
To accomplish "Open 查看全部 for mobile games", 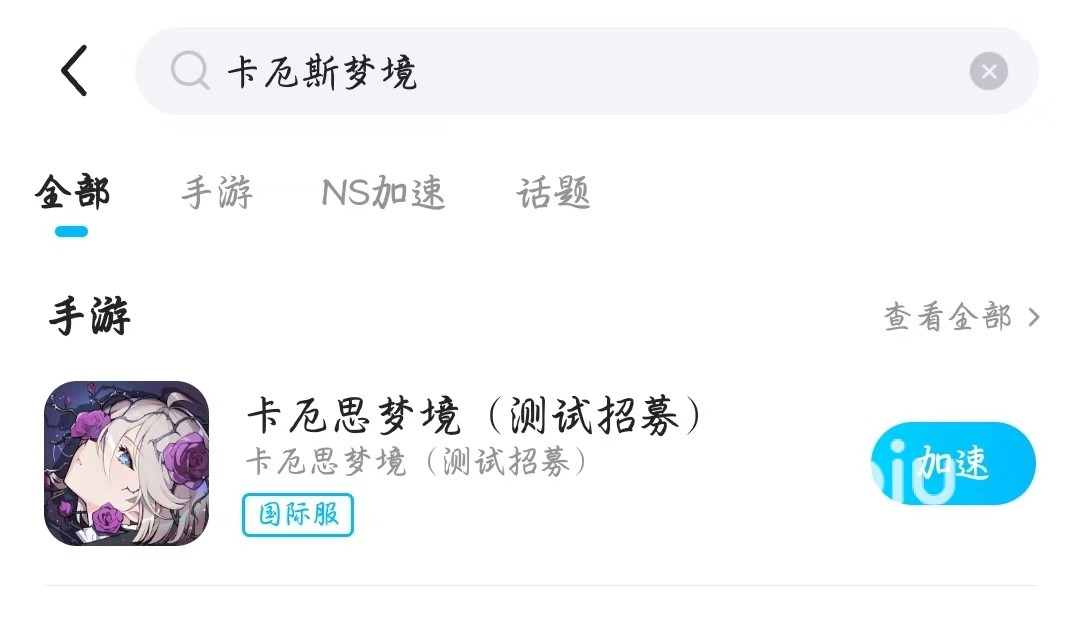I will pyautogui.click(x=961, y=318).
